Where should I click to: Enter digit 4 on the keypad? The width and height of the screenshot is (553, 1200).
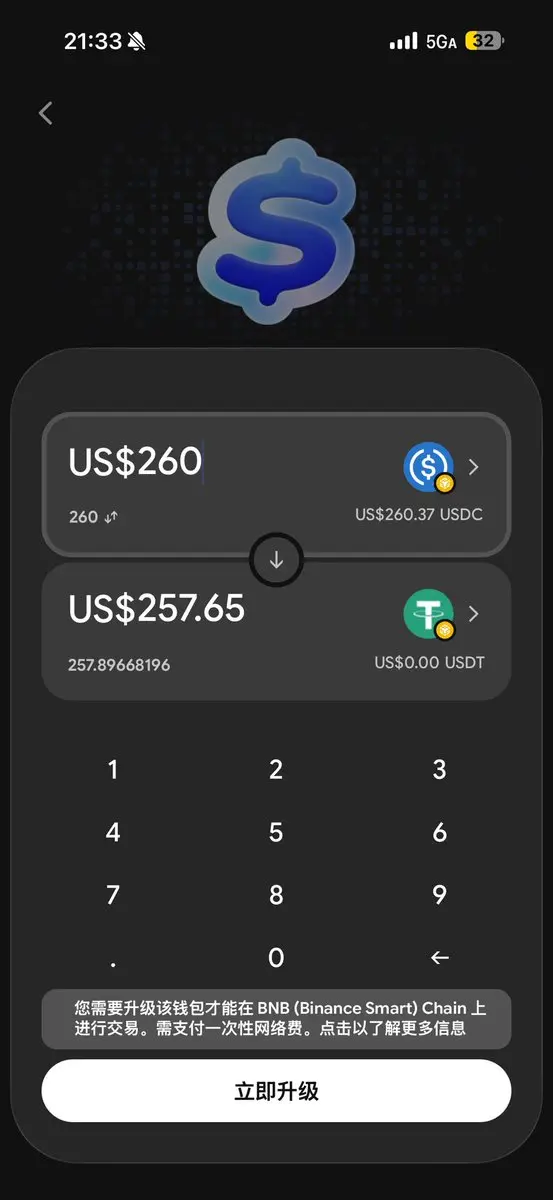pyautogui.click(x=113, y=833)
